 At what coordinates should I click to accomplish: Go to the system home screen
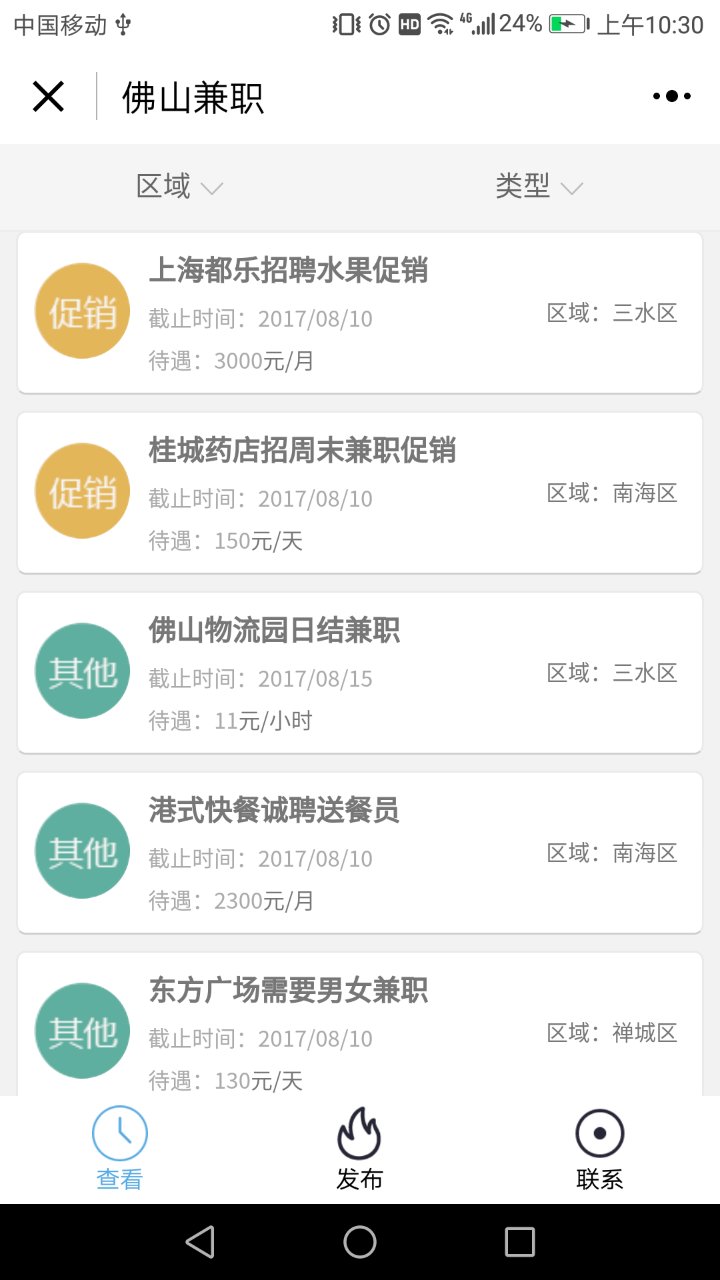click(360, 1242)
